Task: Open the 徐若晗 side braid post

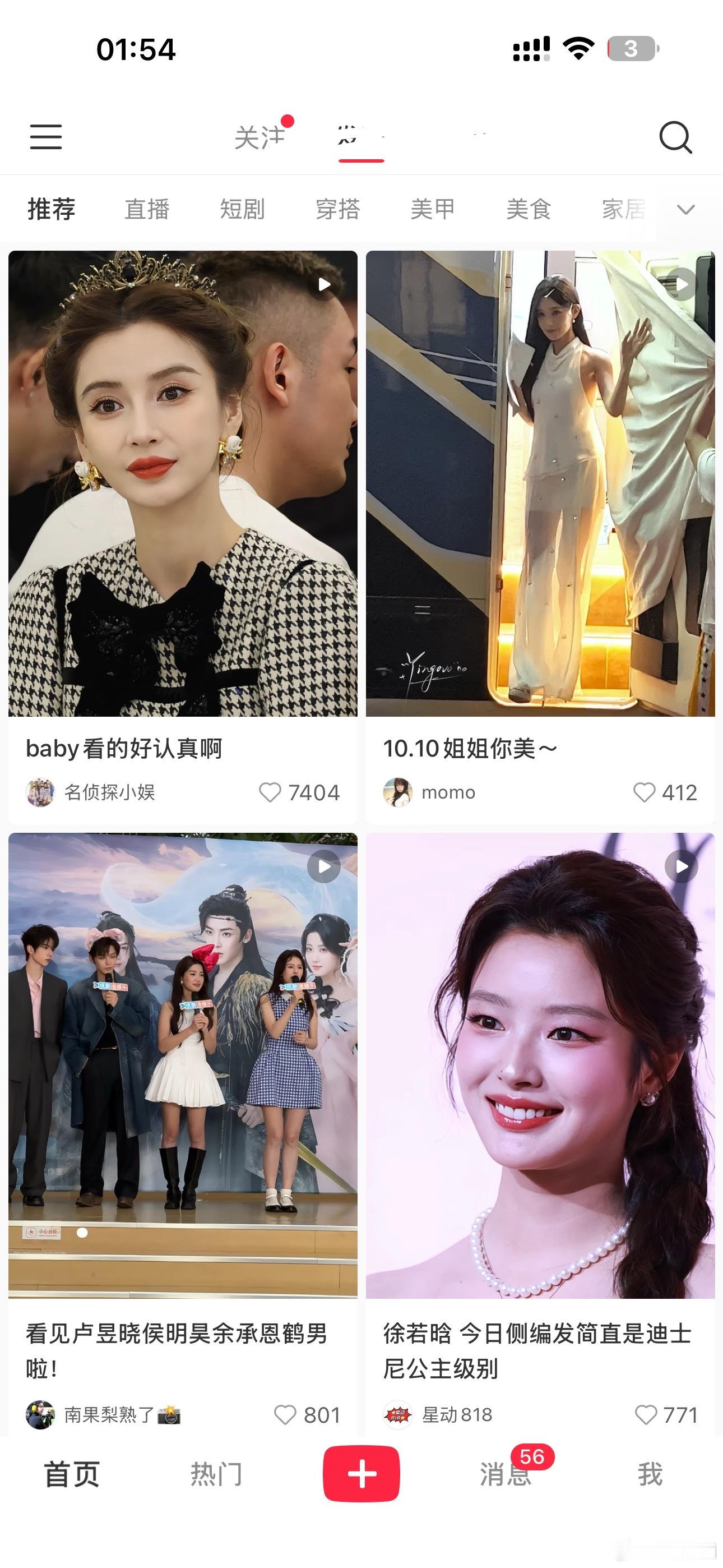Action: click(540, 1065)
